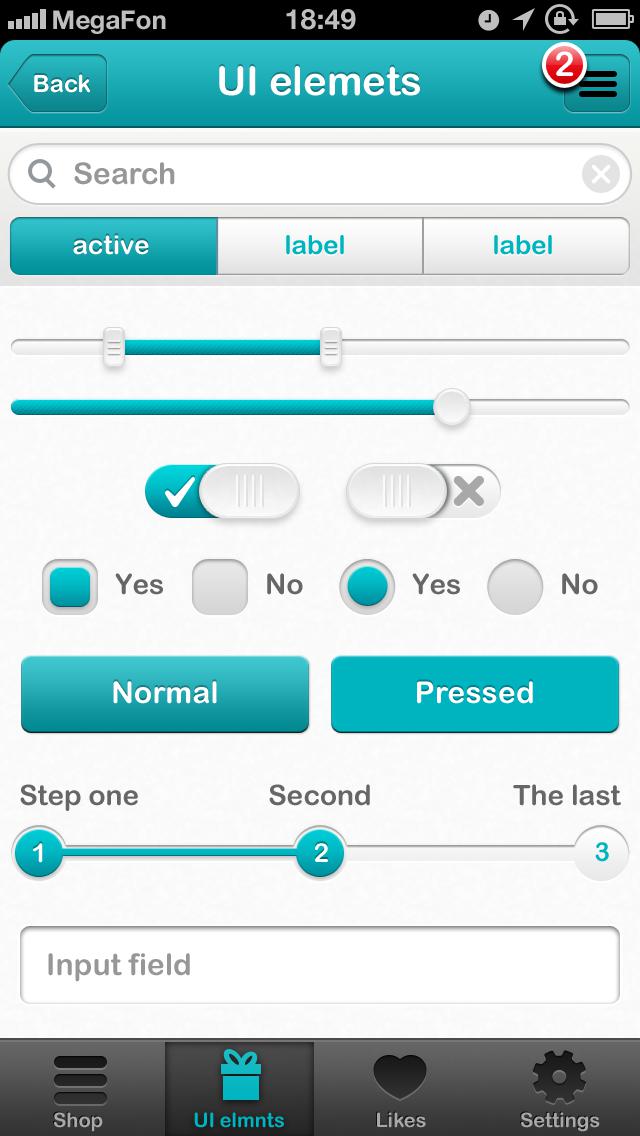Check the square No checkbox
640x1136 pixels.
click(x=219, y=586)
